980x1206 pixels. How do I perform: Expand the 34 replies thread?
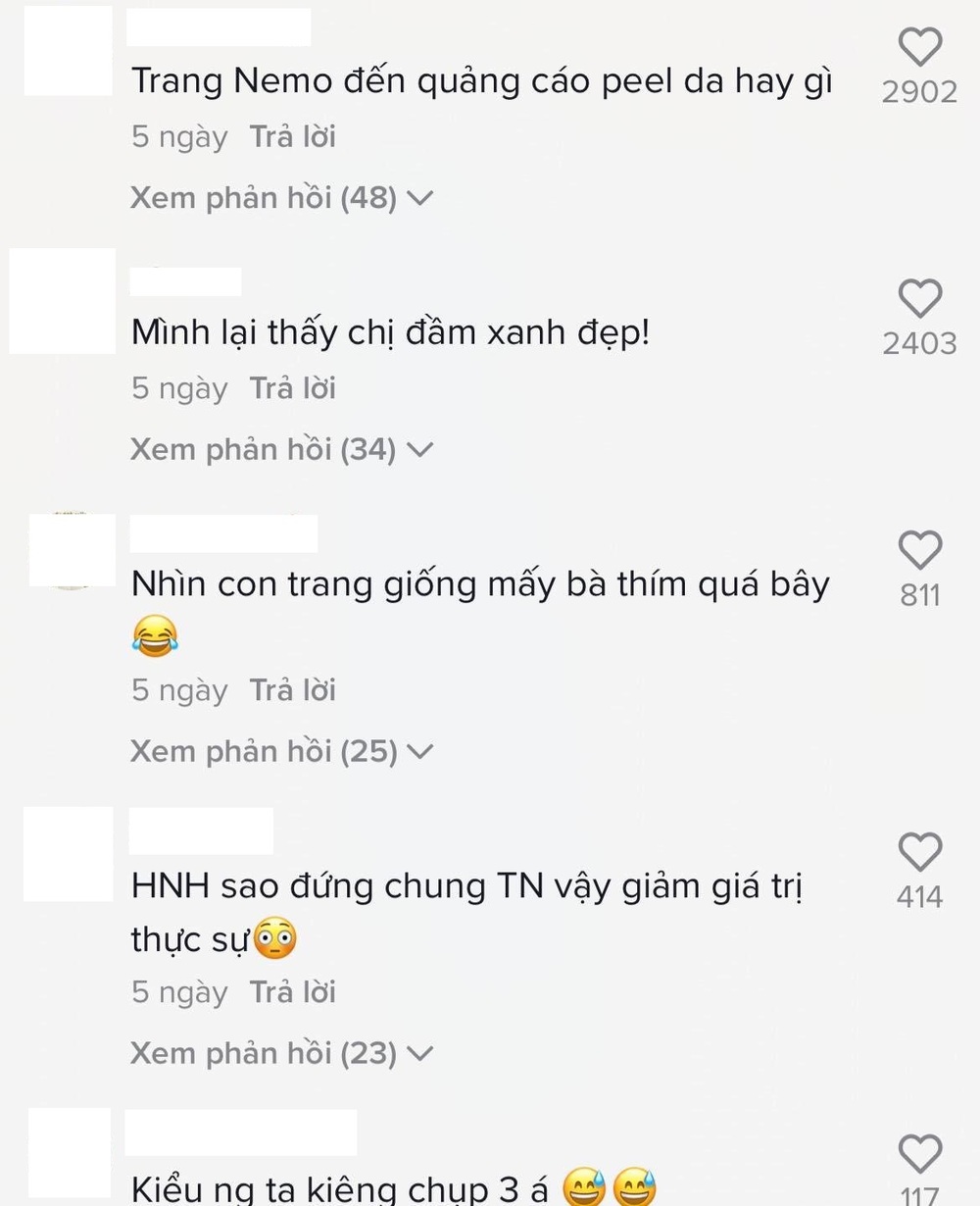[x=281, y=450]
